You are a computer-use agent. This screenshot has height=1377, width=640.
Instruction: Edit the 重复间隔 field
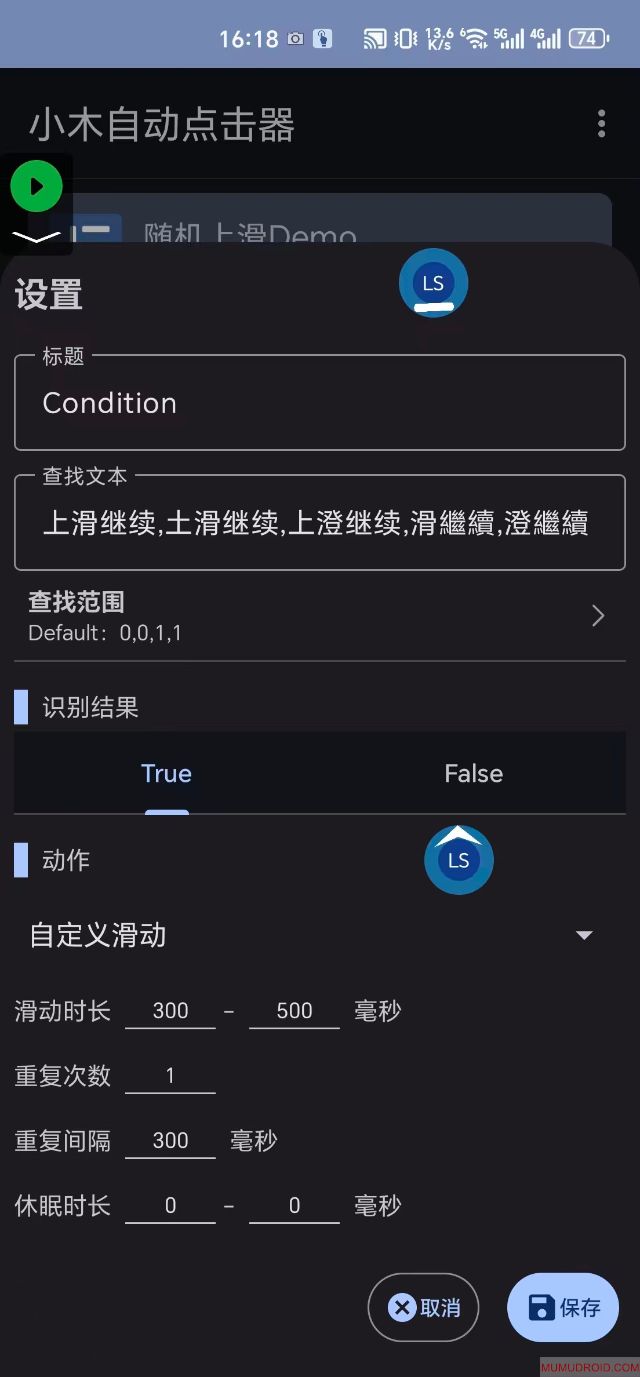170,1141
